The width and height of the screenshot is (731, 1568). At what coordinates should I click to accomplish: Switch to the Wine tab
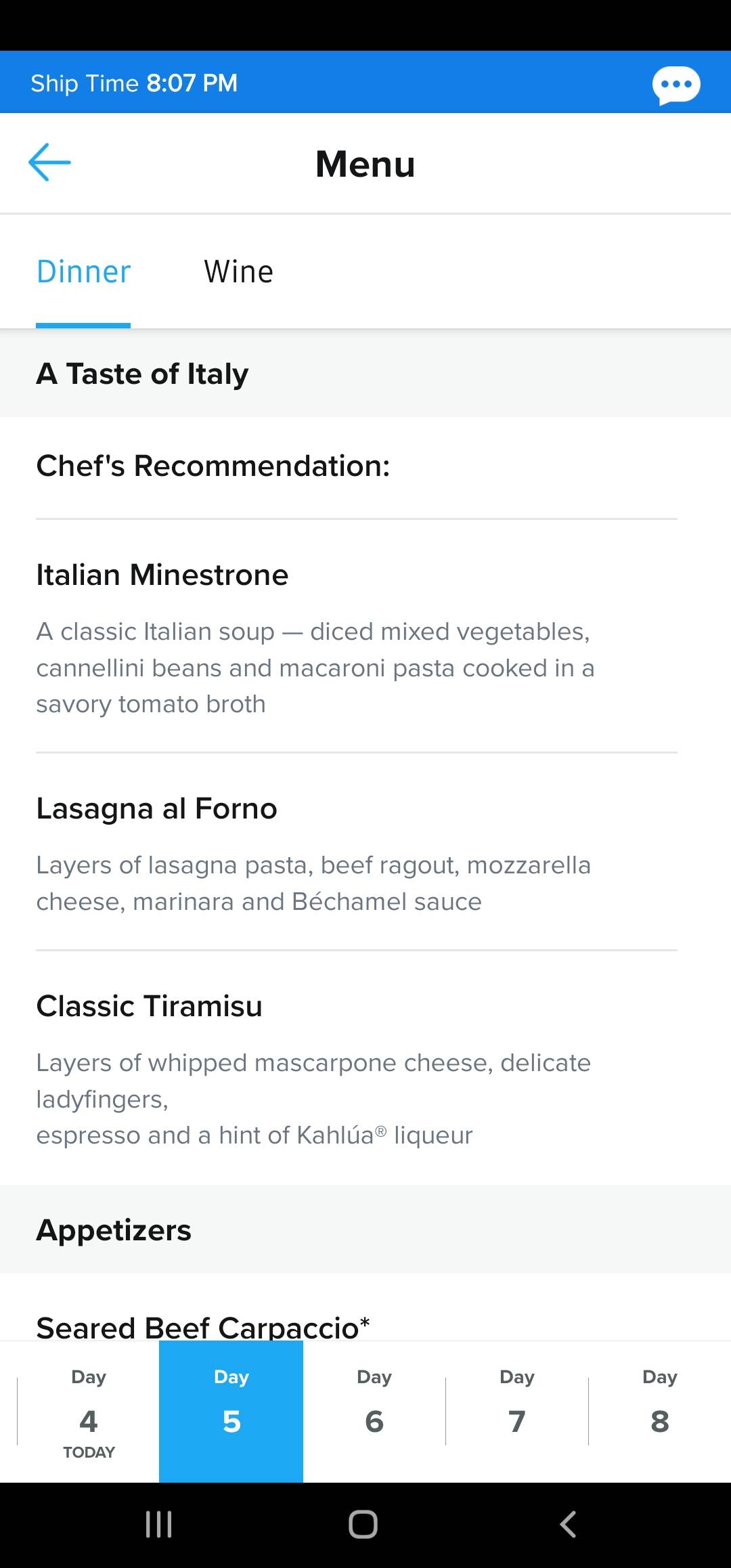(x=238, y=271)
